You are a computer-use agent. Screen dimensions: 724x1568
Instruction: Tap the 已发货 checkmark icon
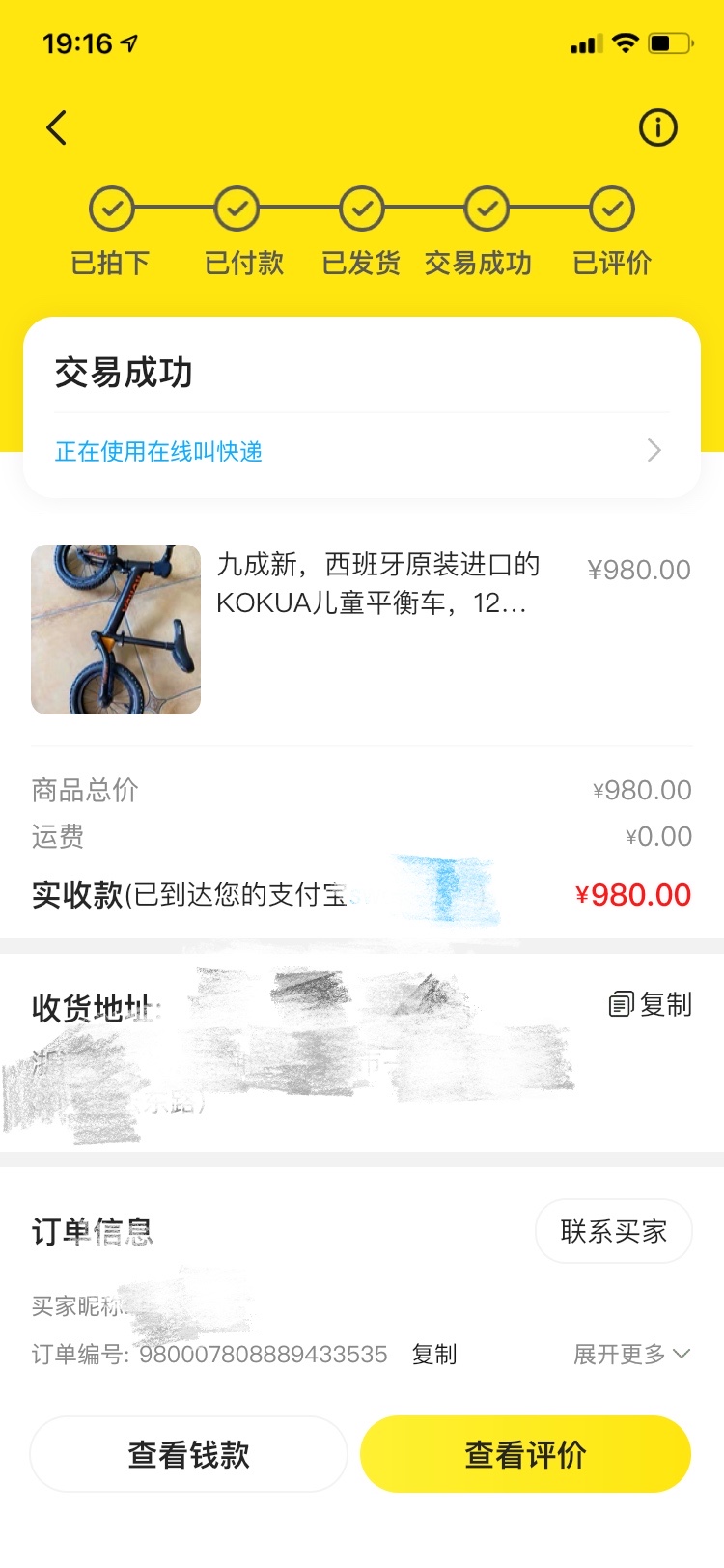pos(360,208)
